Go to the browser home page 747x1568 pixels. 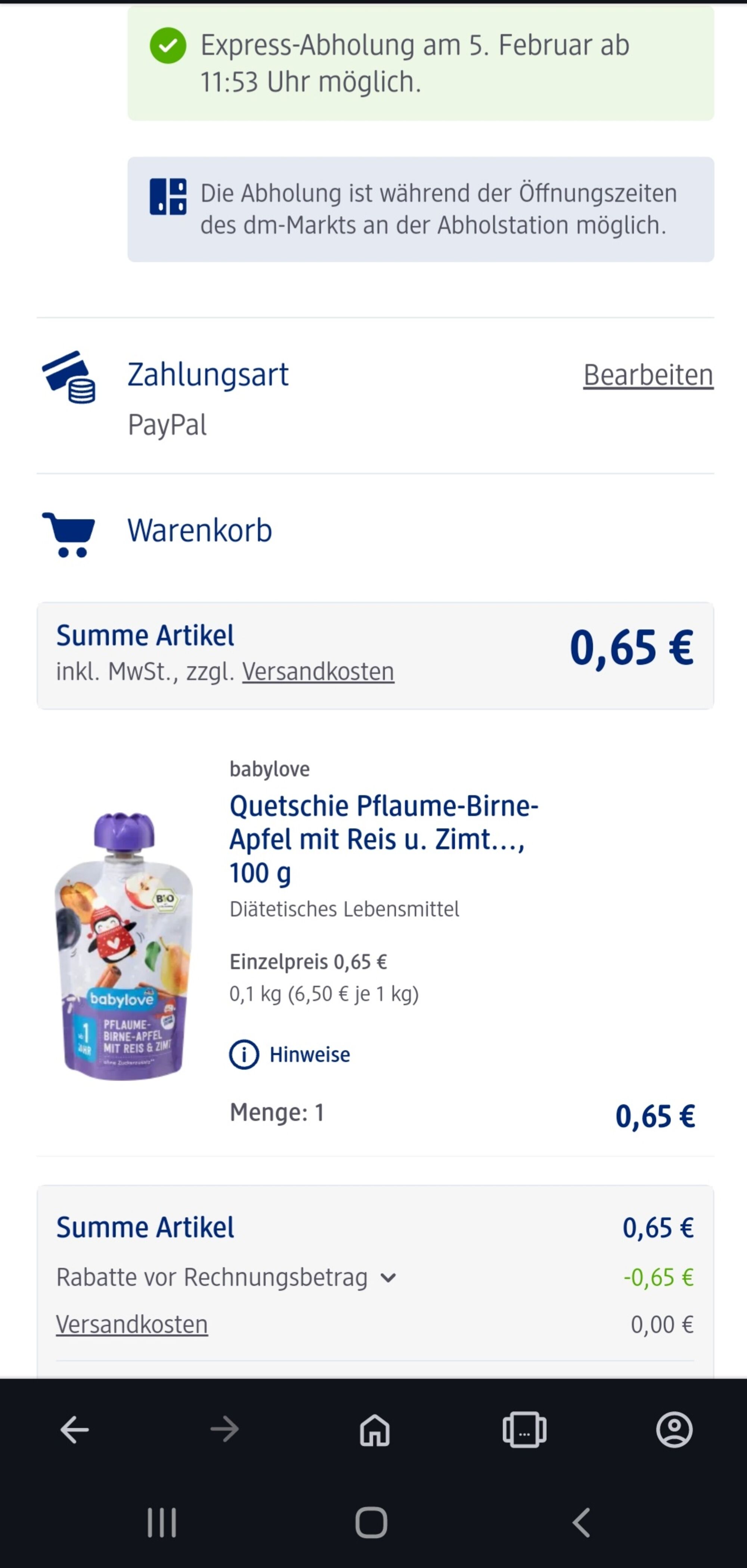pyautogui.click(x=374, y=1430)
